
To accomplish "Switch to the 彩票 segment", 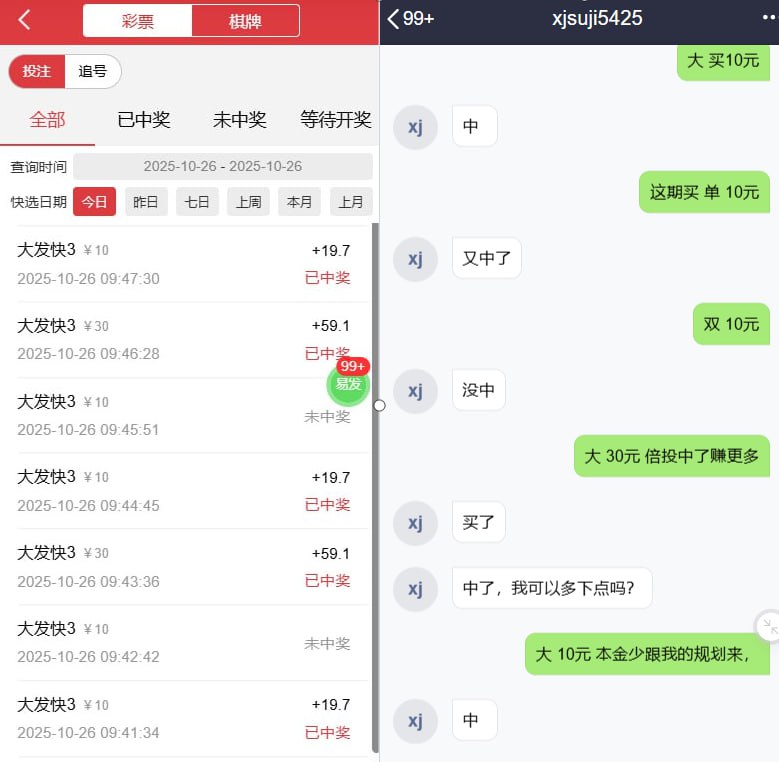I will tap(138, 21).
